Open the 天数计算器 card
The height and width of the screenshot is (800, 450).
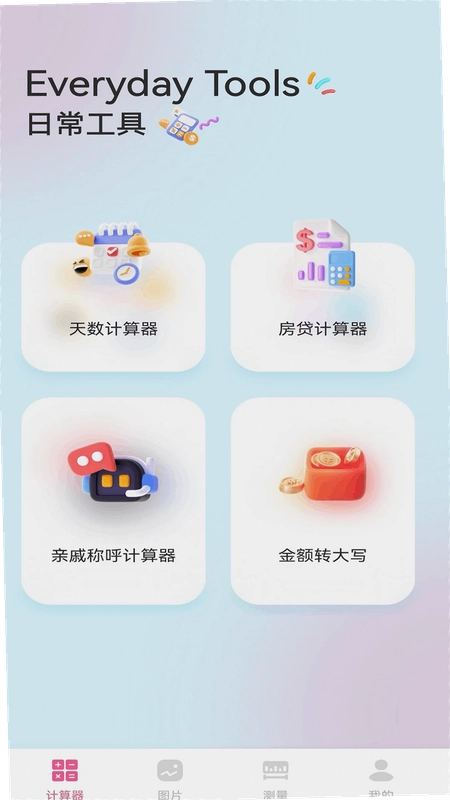pyautogui.click(x=113, y=306)
